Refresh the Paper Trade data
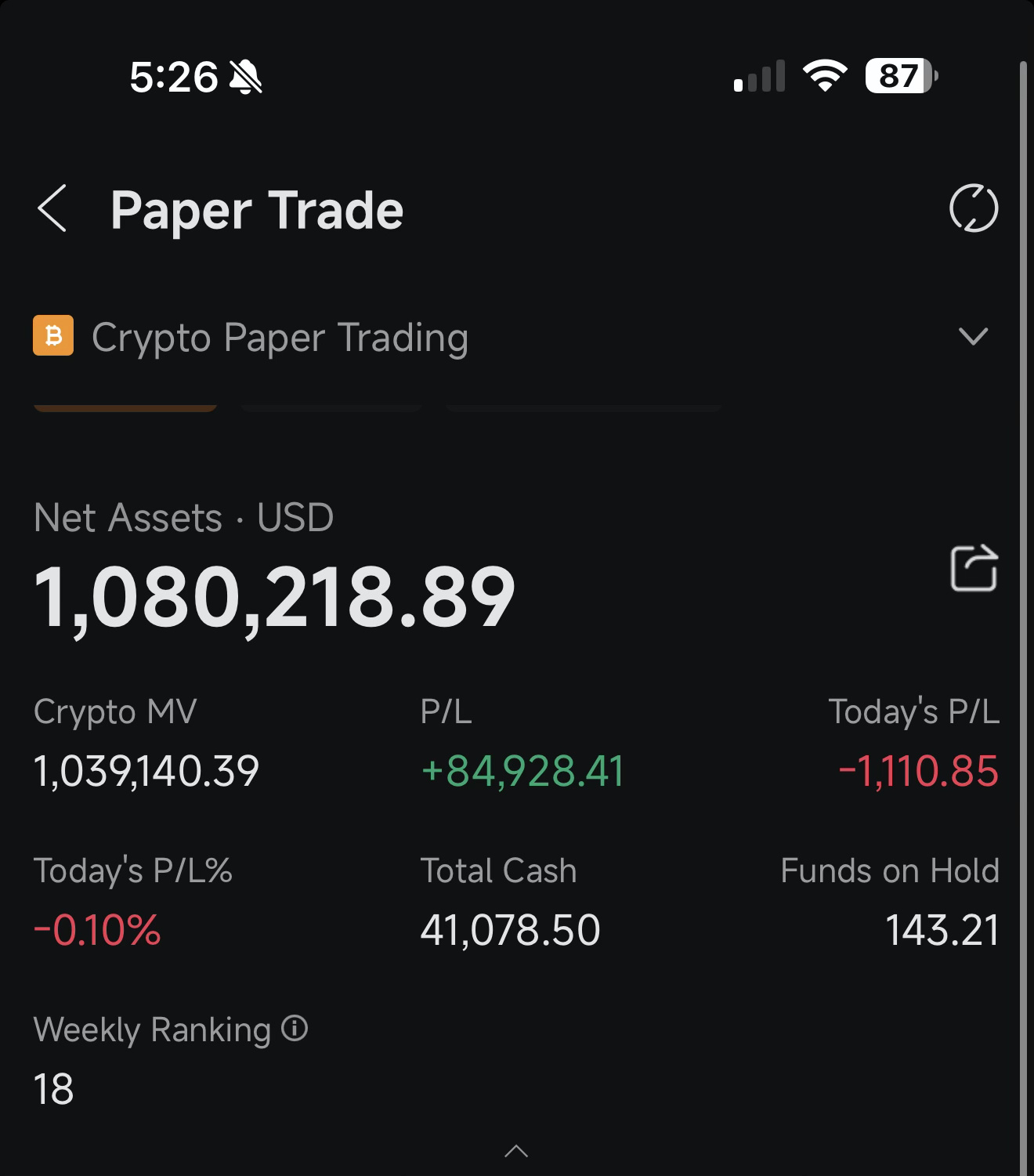The width and height of the screenshot is (1034, 1176). tap(974, 209)
